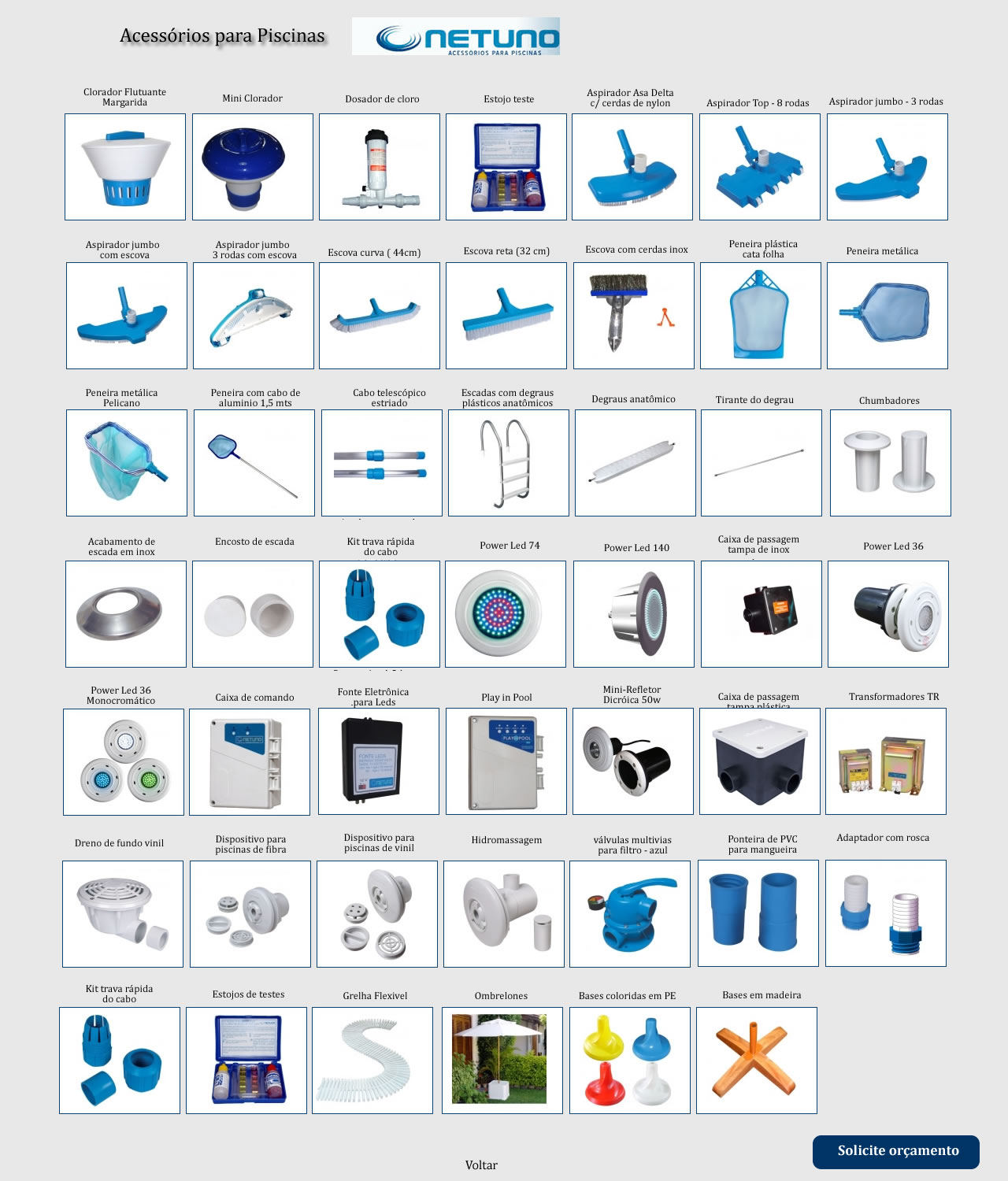Open the Aspirador Top - 8 rodas tile
The width and height of the screenshot is (1008, 1181).
760,167
